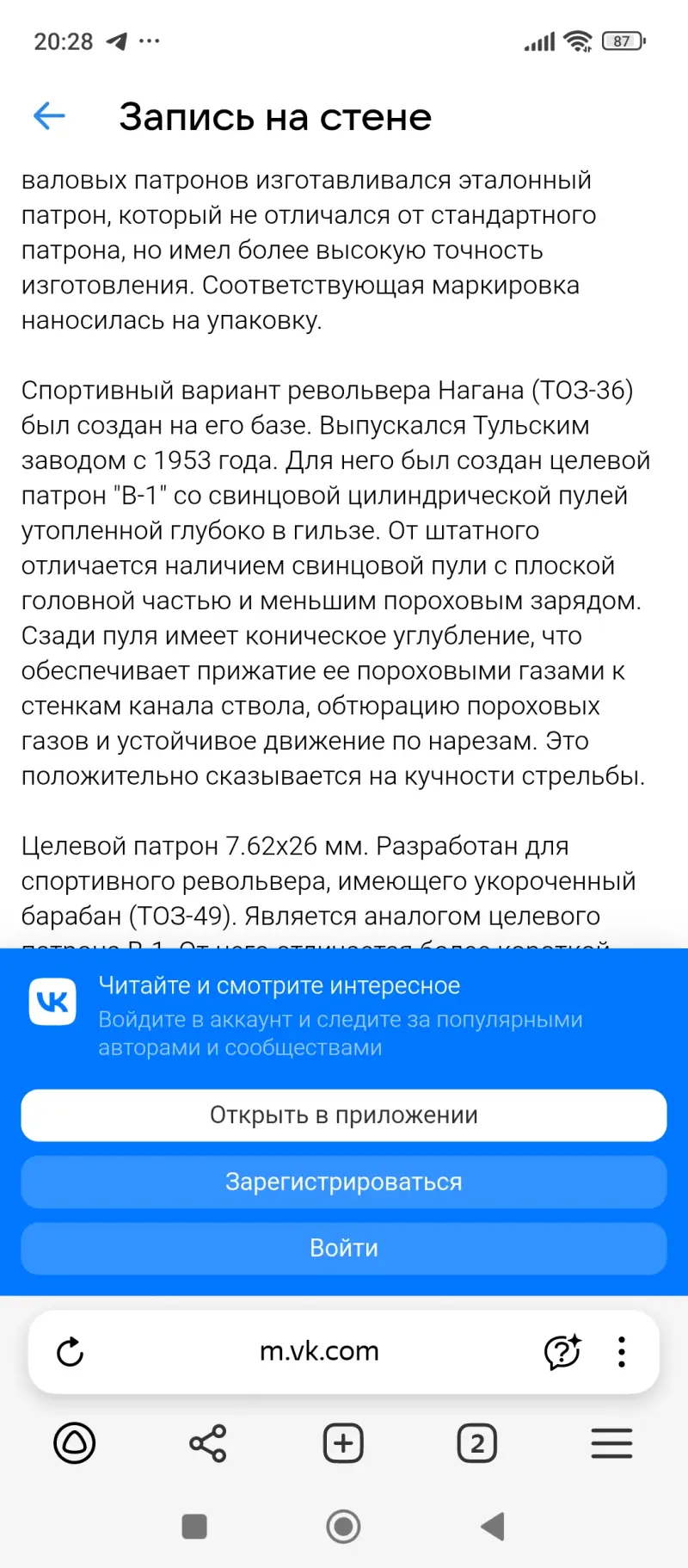
Task: Choose Зарегистрироваться to sign up
Action: pyautogui.click(x=344, y=1182)
